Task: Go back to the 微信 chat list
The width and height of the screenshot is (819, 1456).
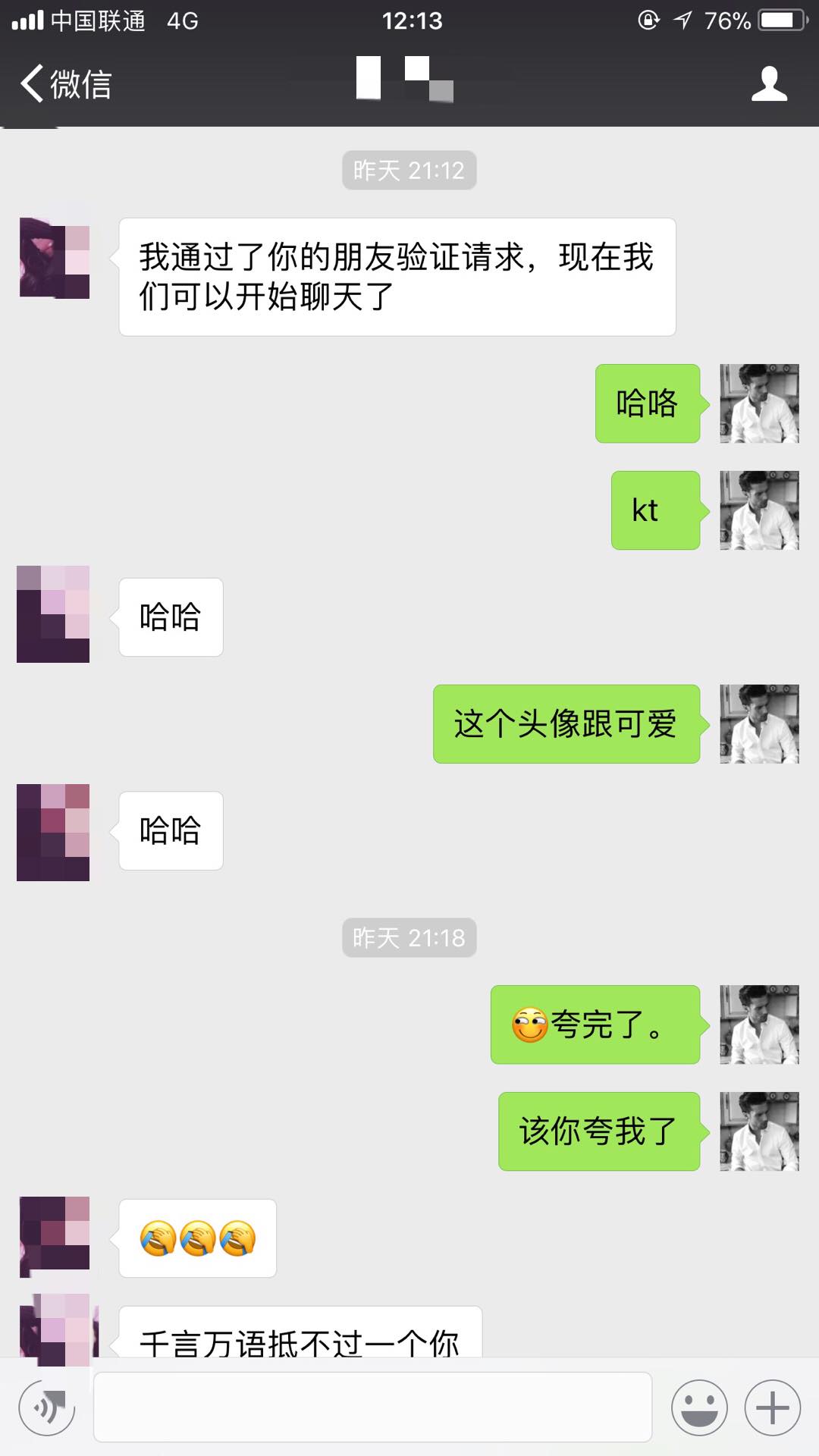Action: tap(66, 83)
